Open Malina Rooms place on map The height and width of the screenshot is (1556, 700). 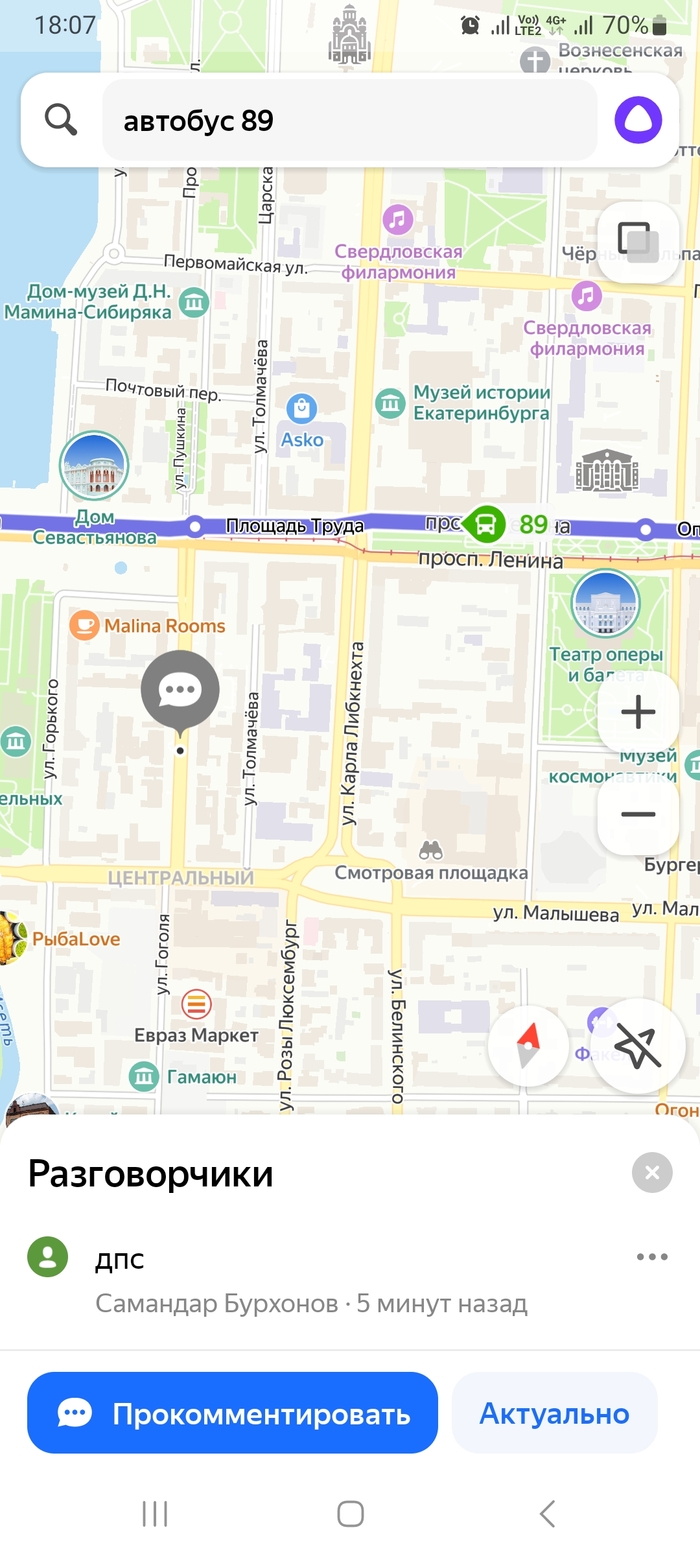[x=84, y=626]
